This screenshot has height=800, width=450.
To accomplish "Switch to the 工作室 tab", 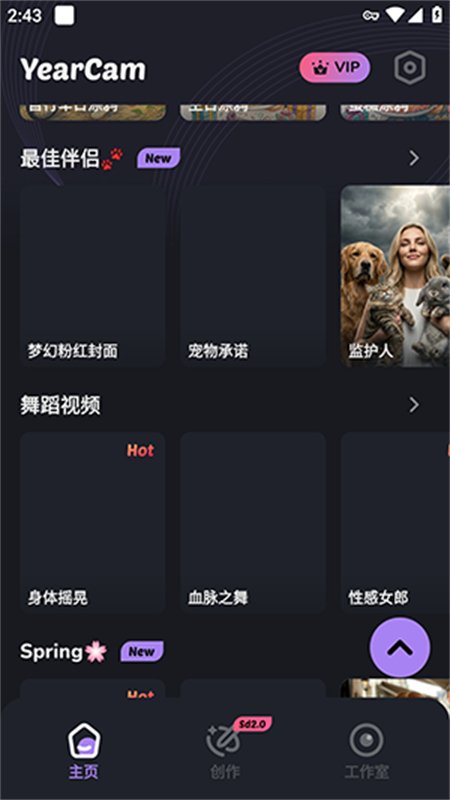I will 366,750.
